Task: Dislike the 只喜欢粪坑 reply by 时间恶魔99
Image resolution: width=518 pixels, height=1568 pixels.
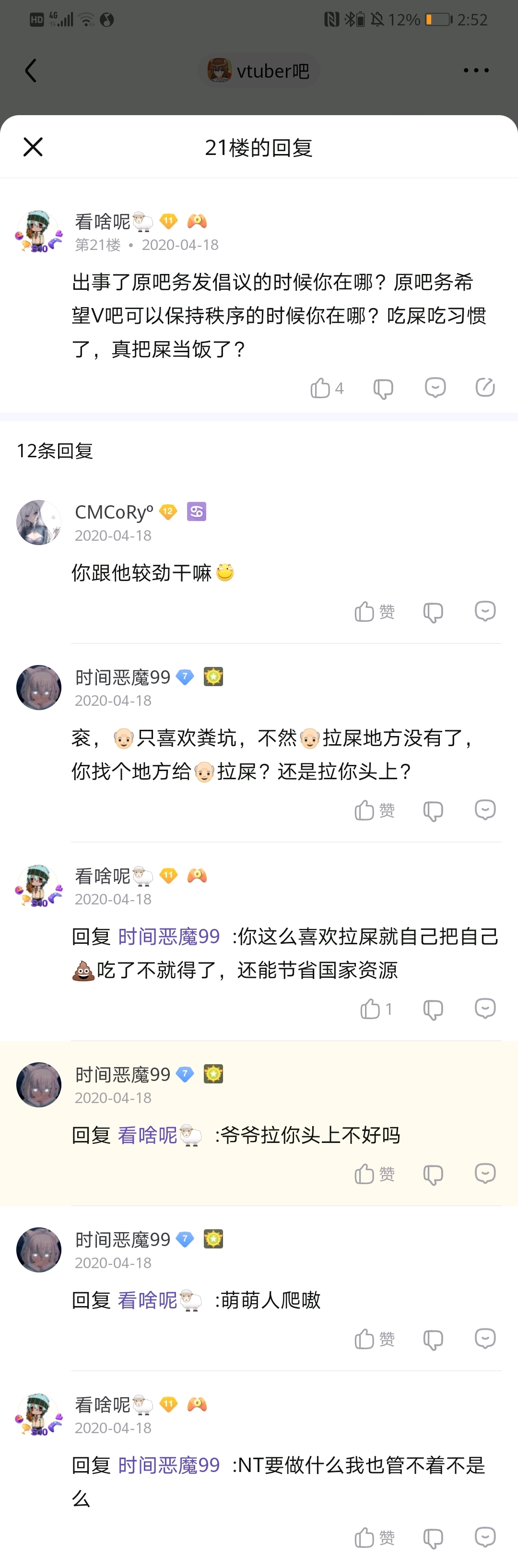Action: [433, 810]
